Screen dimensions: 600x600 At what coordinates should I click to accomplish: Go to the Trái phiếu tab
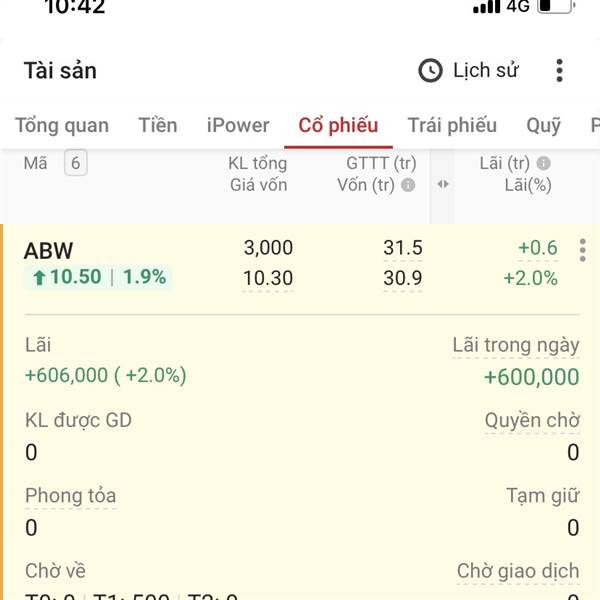click(x=452, y=125)
